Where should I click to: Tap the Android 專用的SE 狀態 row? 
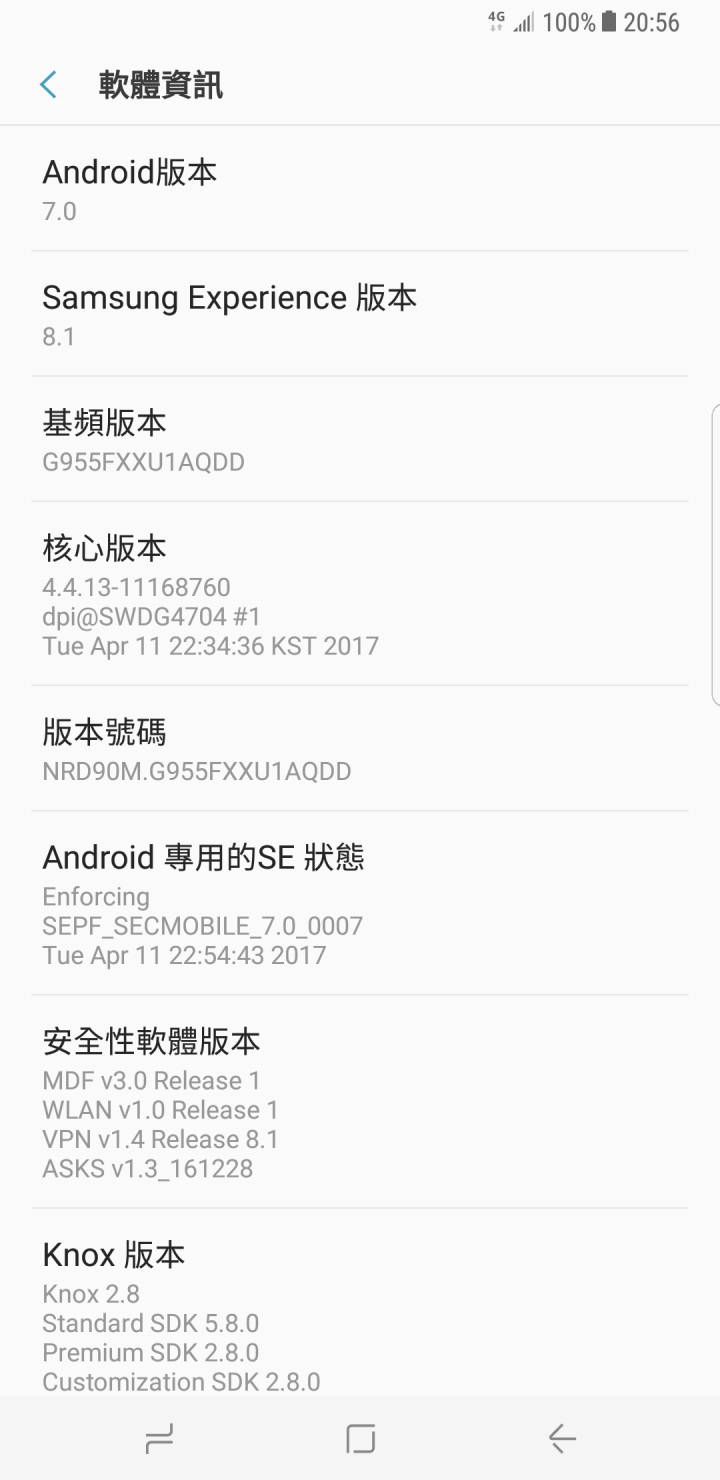(360, 903)
